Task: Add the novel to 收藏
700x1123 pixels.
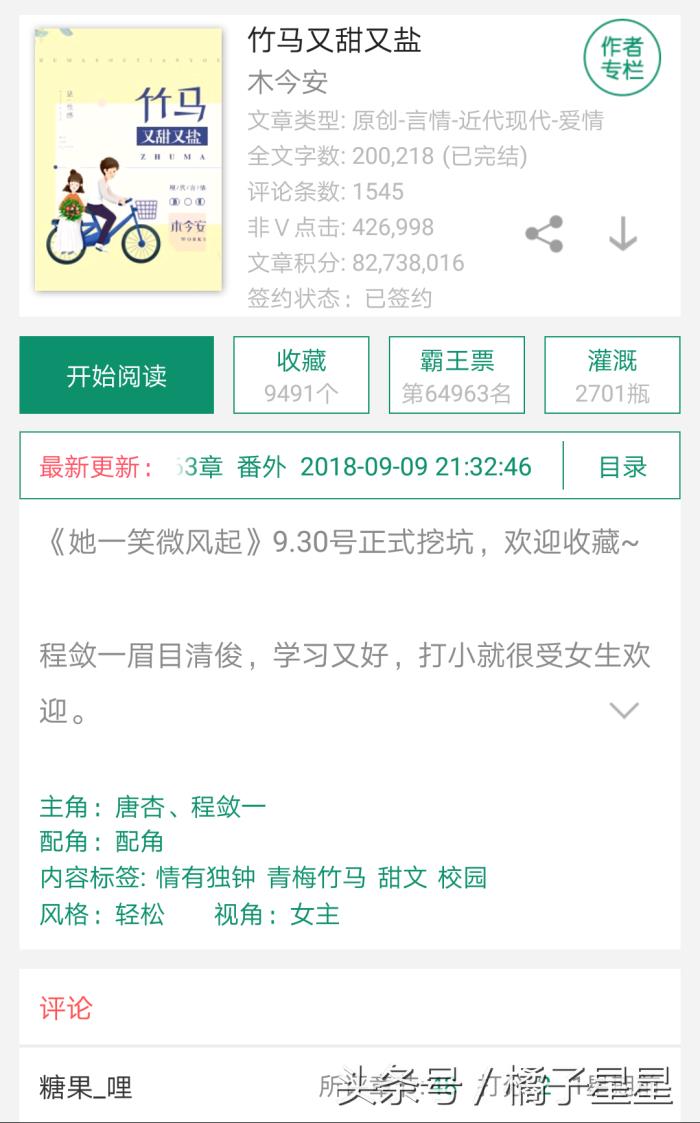Action: [301, 375]
